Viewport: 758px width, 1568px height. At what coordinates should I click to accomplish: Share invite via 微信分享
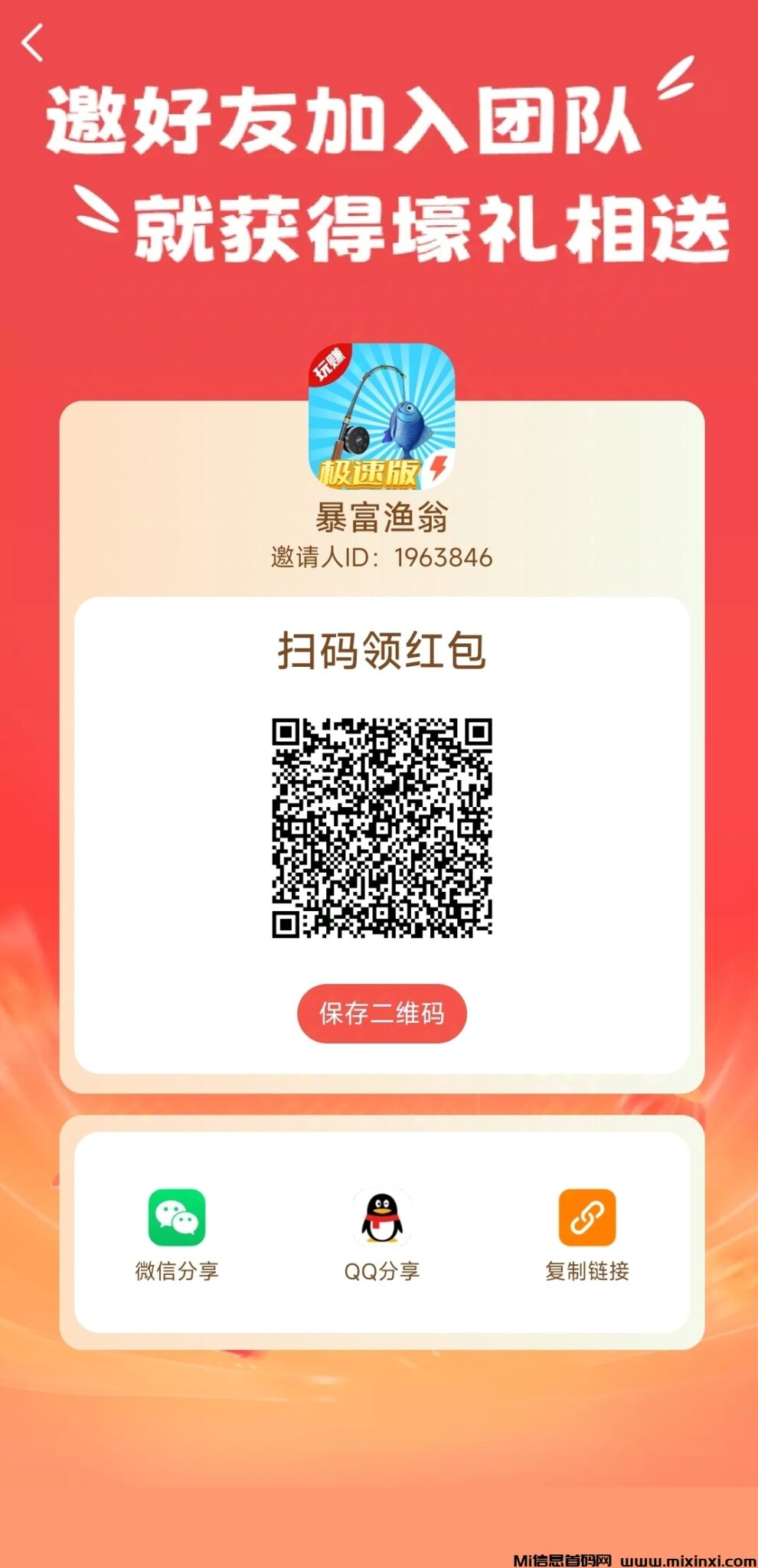coord(177,1233)
